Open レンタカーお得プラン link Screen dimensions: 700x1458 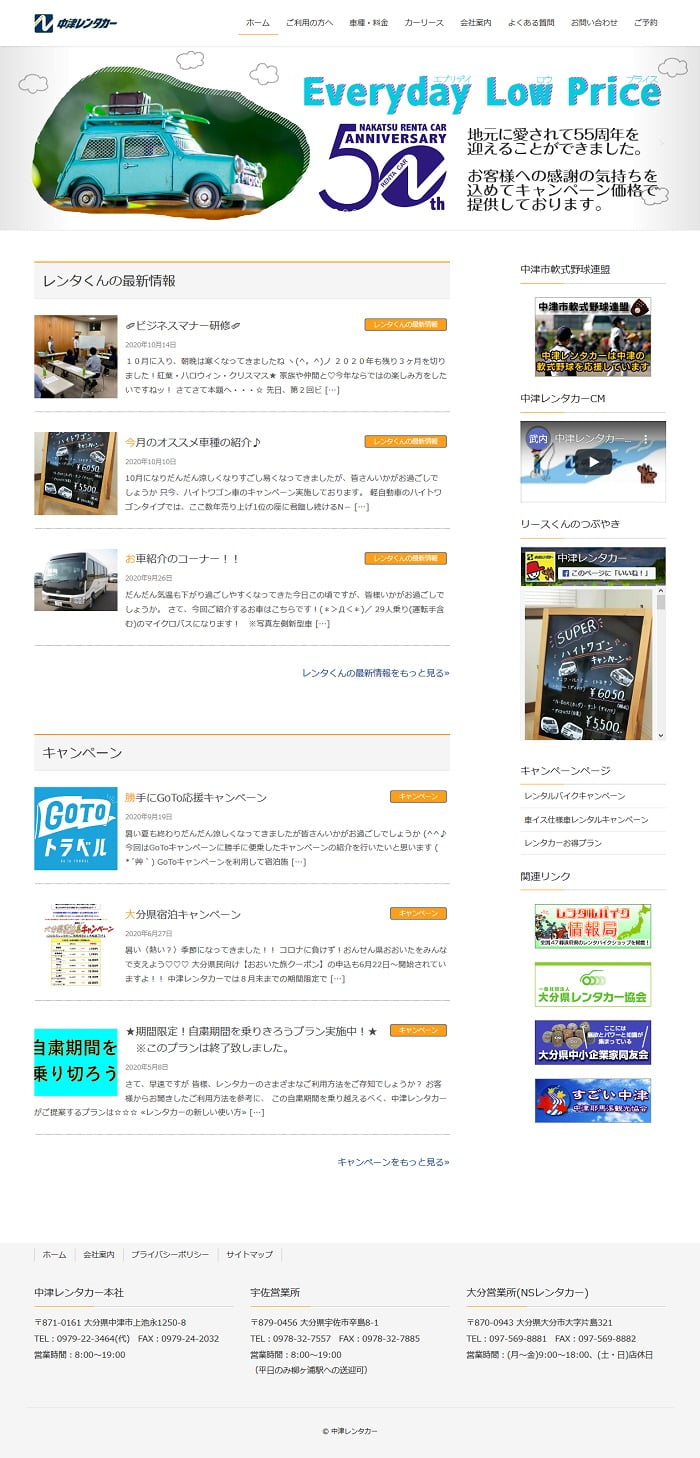pyautogui.click(x=563, y=843)
